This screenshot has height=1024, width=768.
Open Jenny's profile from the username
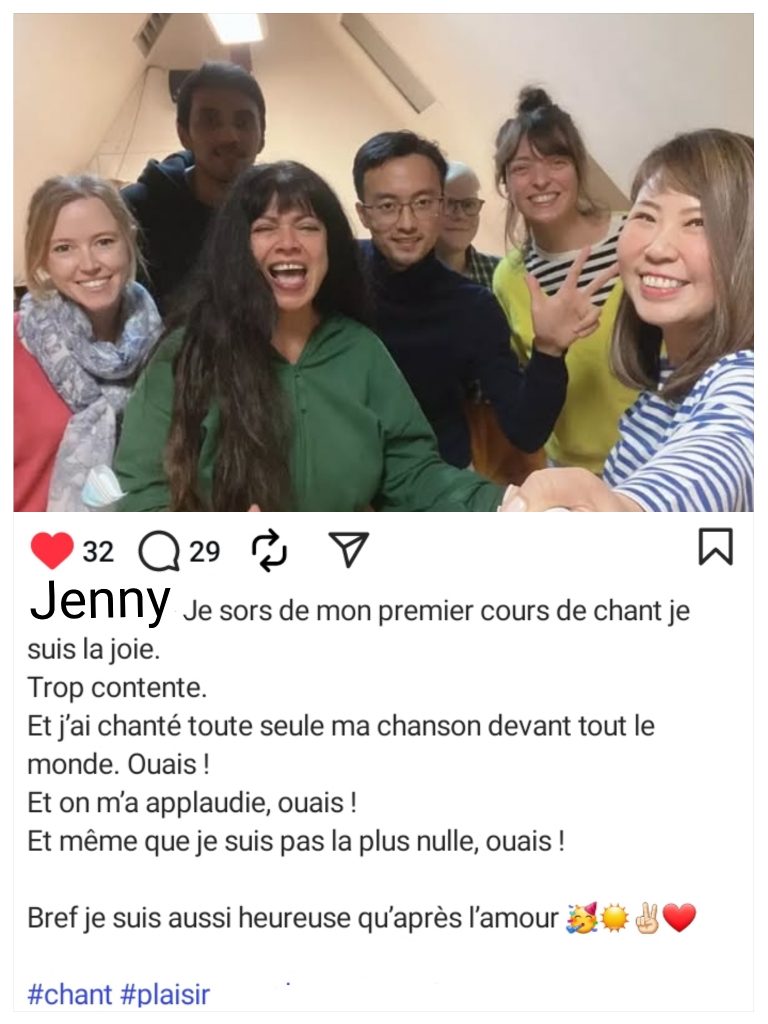pyautogui.click(x=100, y=602)
